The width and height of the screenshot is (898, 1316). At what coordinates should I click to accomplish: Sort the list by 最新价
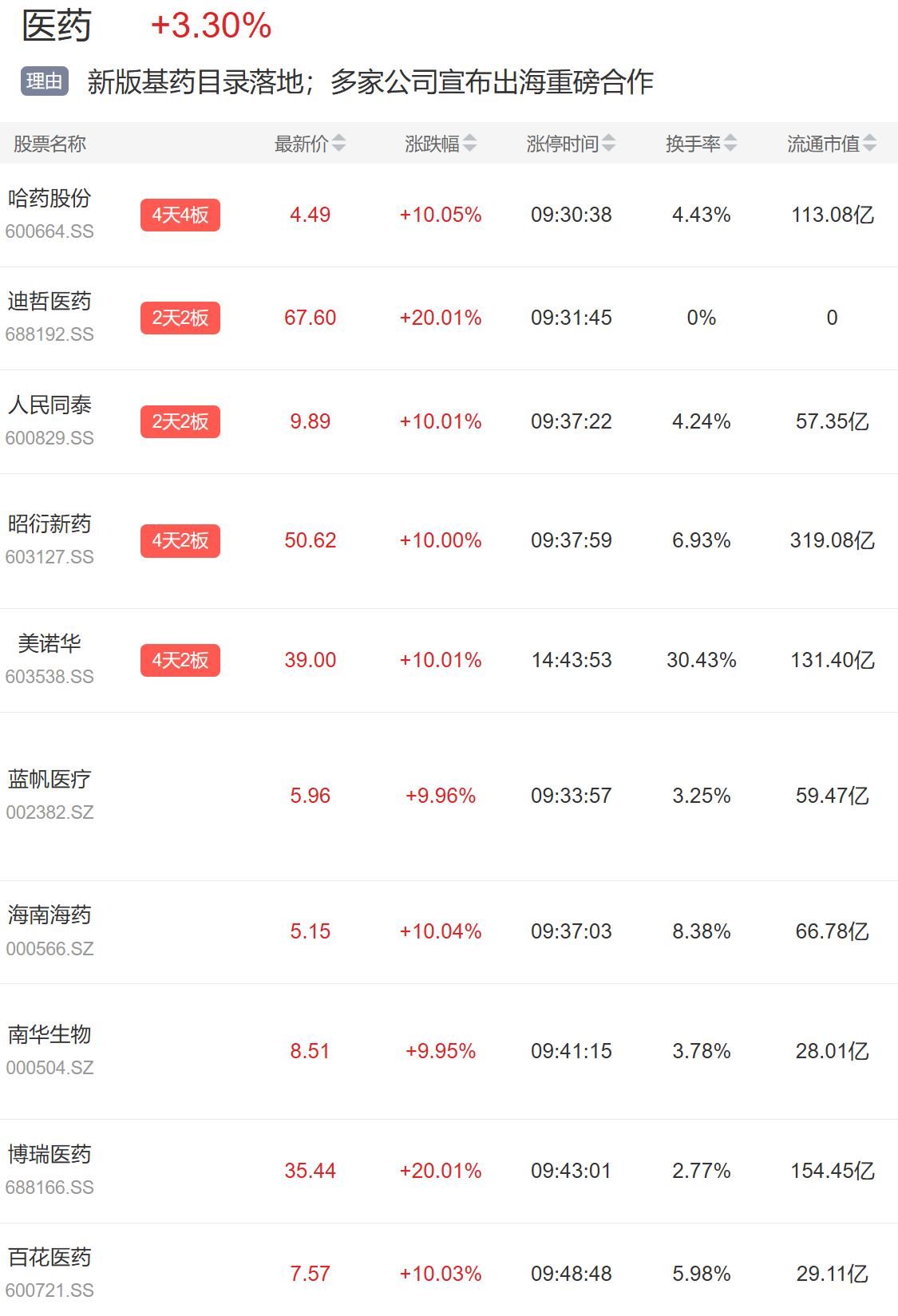(310, 144)
